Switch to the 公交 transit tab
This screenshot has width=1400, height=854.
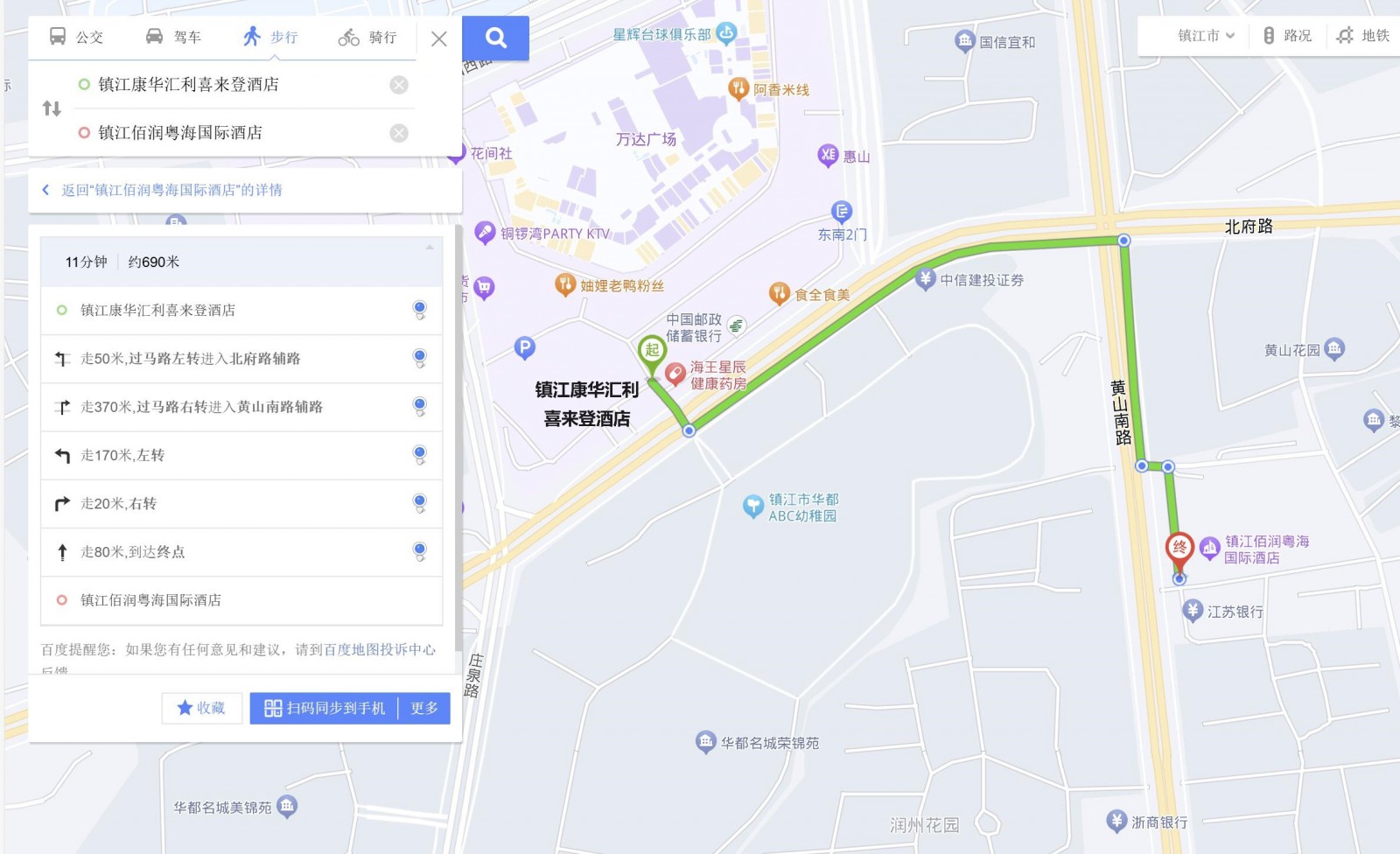click(x=76, y=37)
